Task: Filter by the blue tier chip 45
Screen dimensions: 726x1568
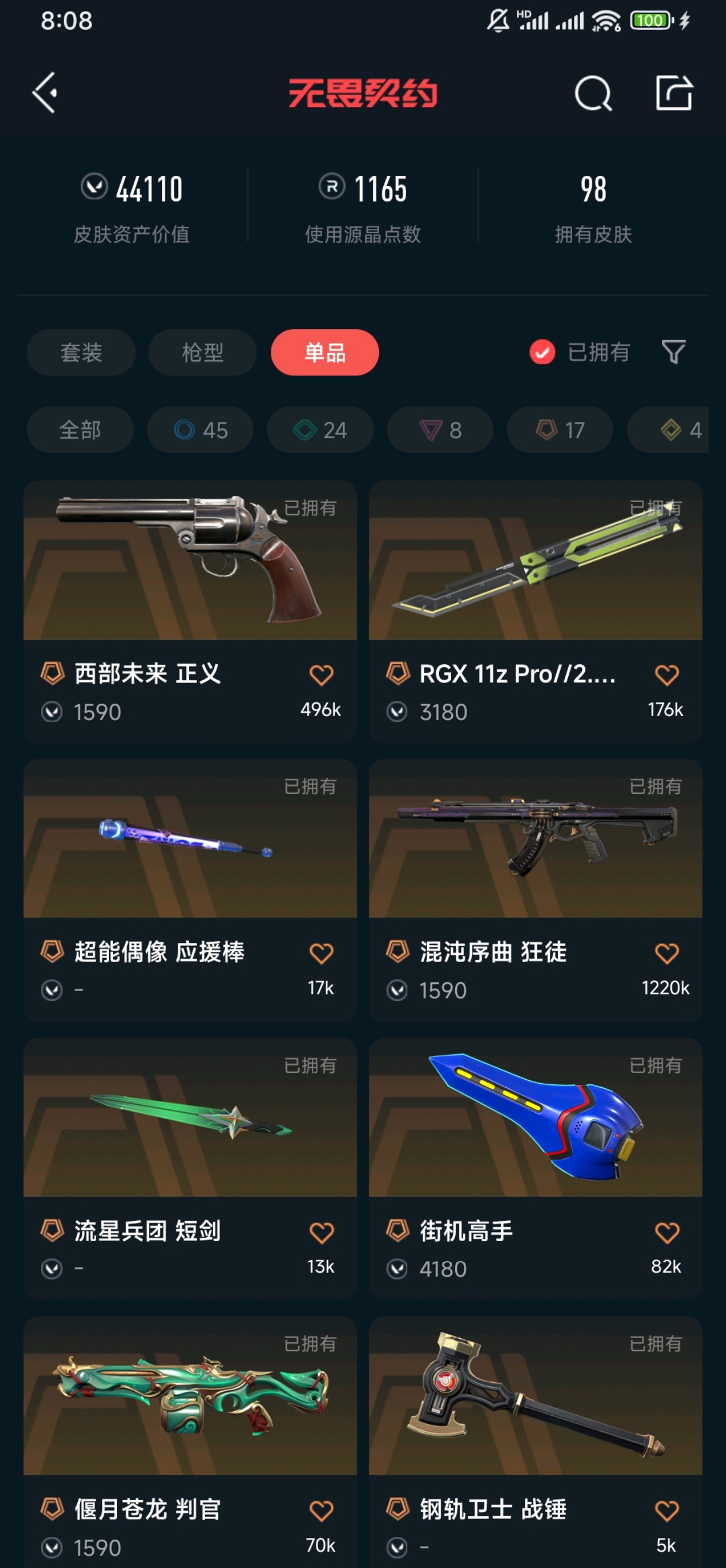Action: (x=200, y=431)
